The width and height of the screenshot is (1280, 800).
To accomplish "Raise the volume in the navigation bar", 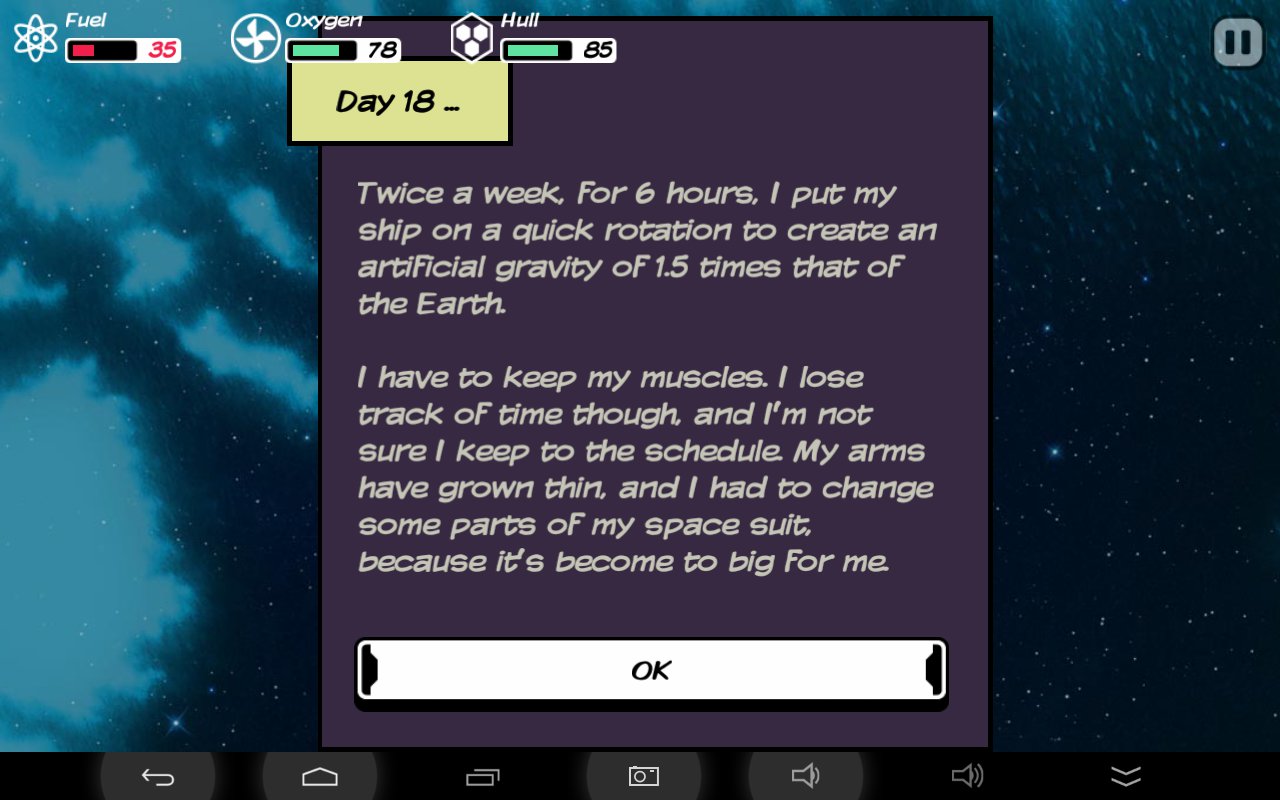I will click(967, 776).
